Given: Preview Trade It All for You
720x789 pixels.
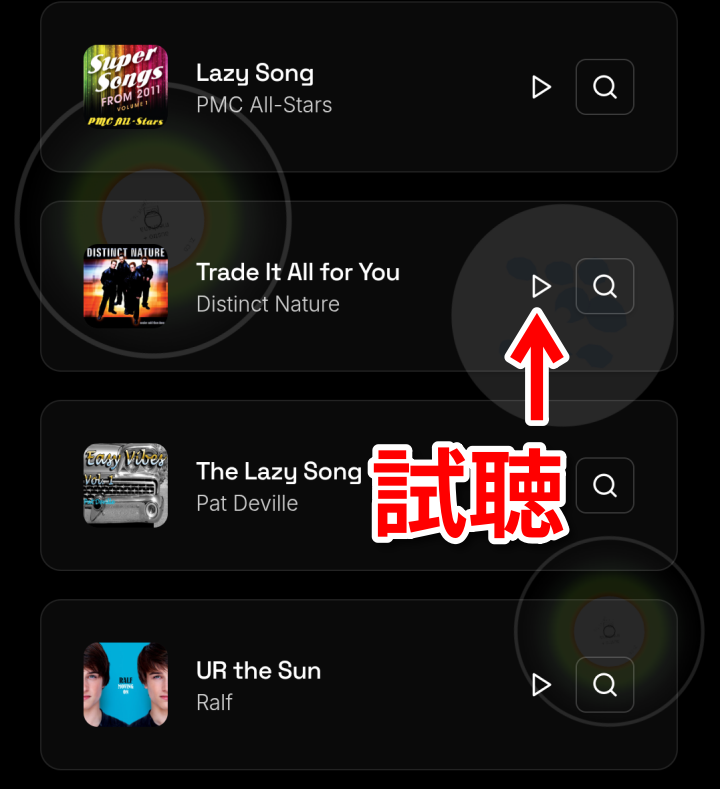Looking at the screenshot, I should coord(541,286).
